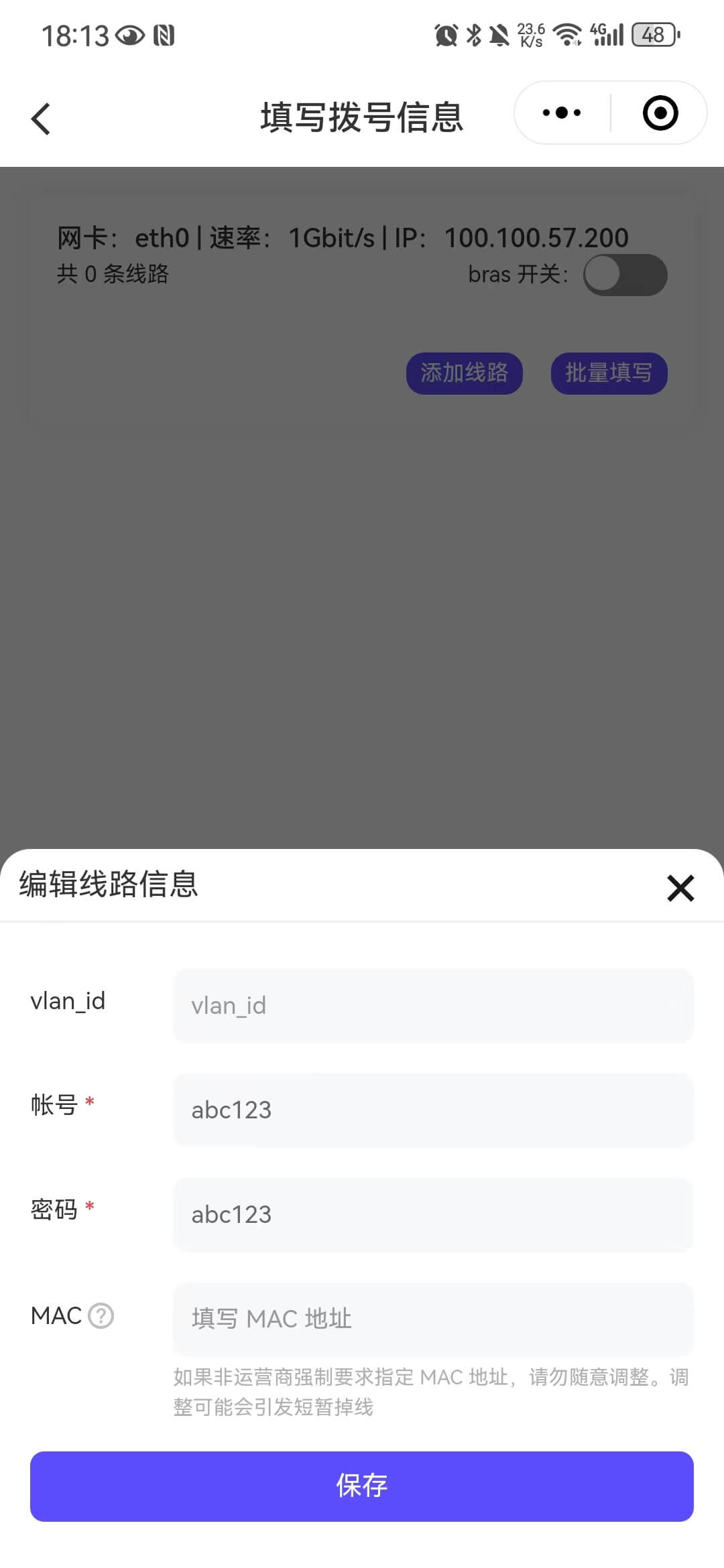Select the 帐号 field containing abc123
Screen dimensions: 724x1568
[x=434, y=1110]
